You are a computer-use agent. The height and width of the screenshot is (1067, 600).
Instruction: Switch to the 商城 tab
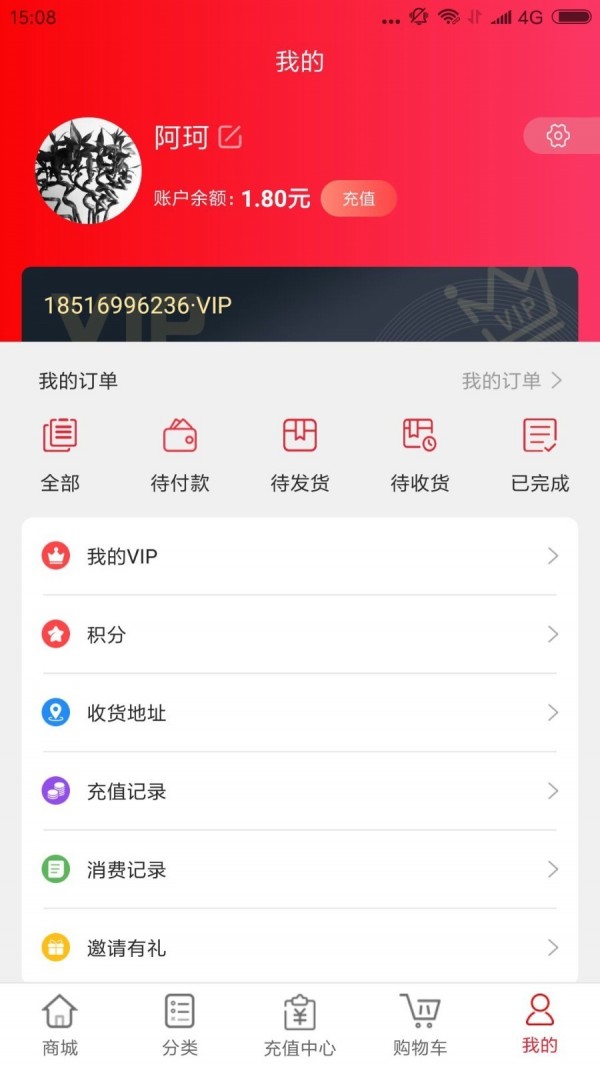coord(60,1025)
